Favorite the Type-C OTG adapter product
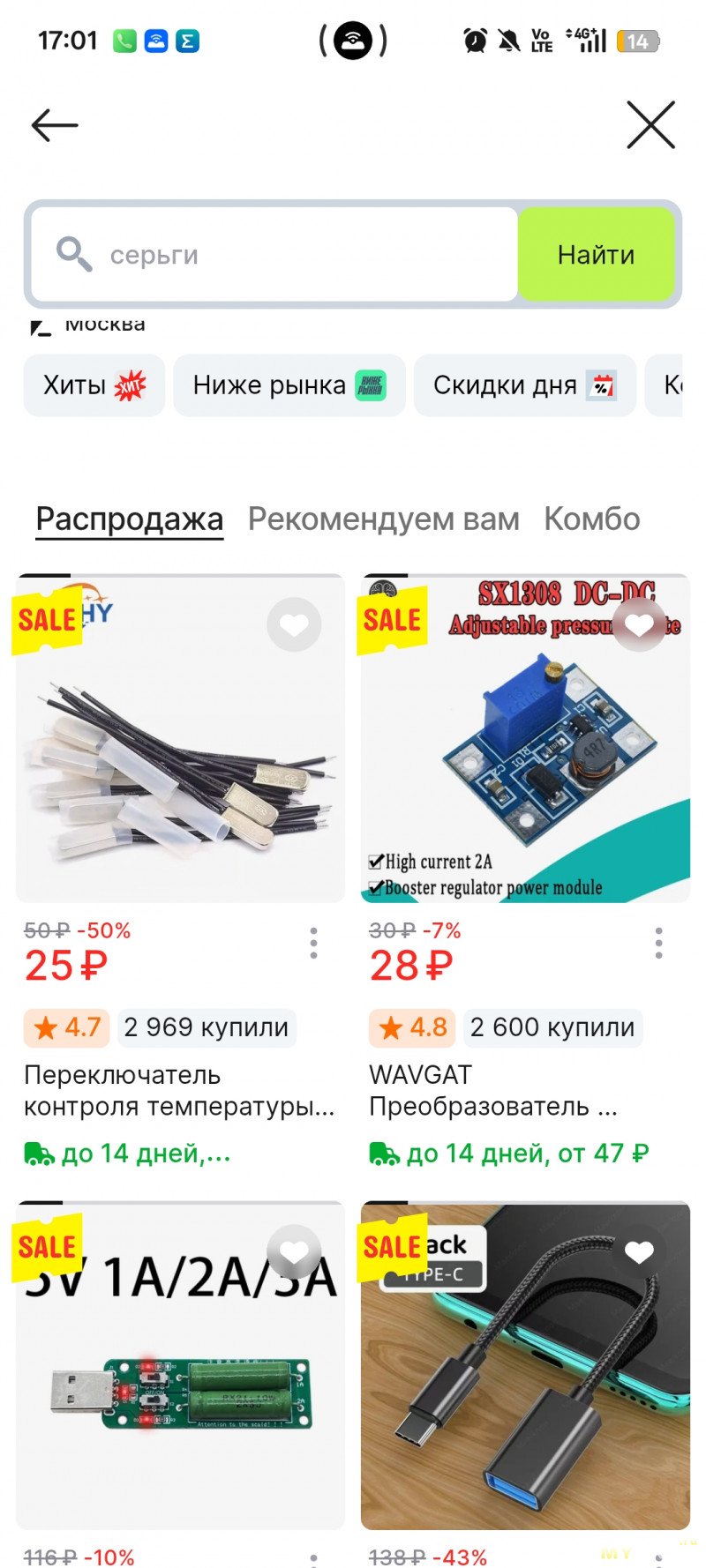 pos(639,1251)
